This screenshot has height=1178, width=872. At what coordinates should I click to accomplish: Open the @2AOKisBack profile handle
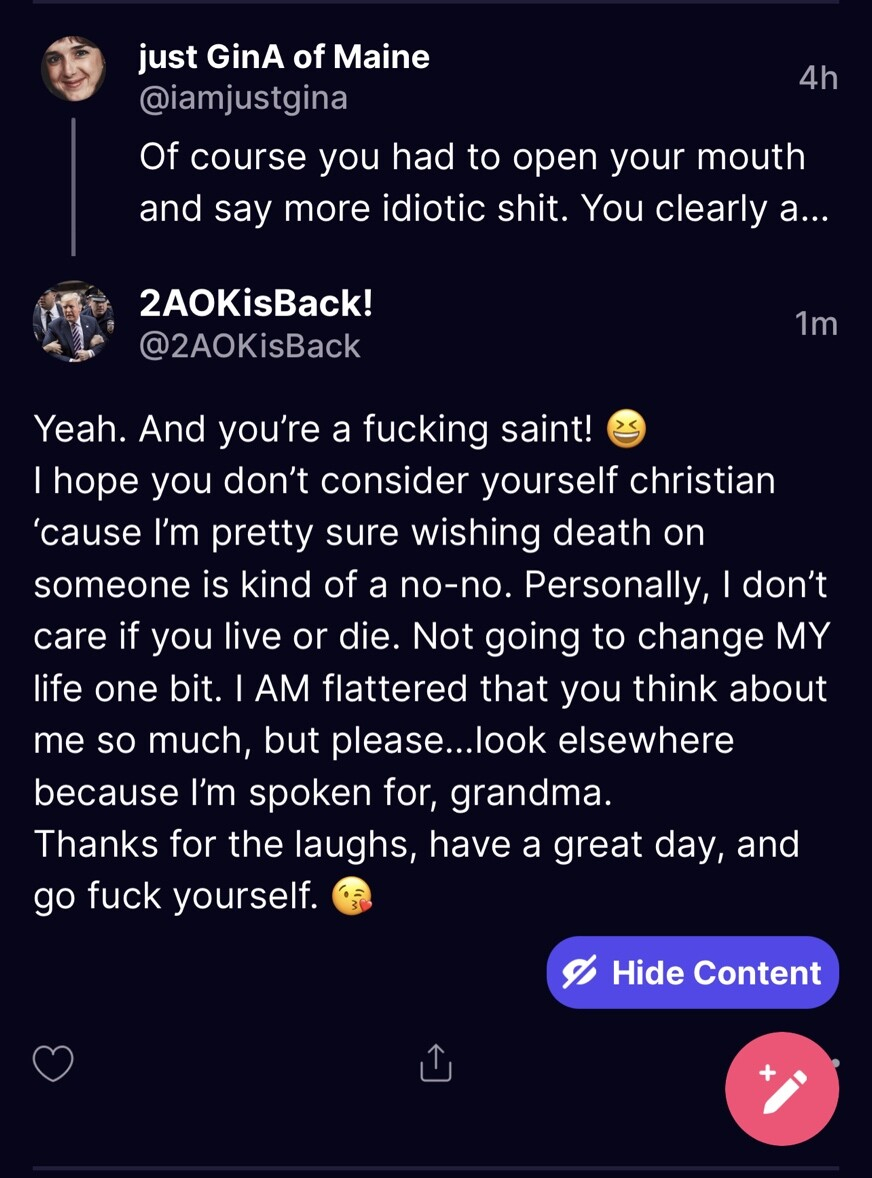pyautogui.click(x=249, y=345)
